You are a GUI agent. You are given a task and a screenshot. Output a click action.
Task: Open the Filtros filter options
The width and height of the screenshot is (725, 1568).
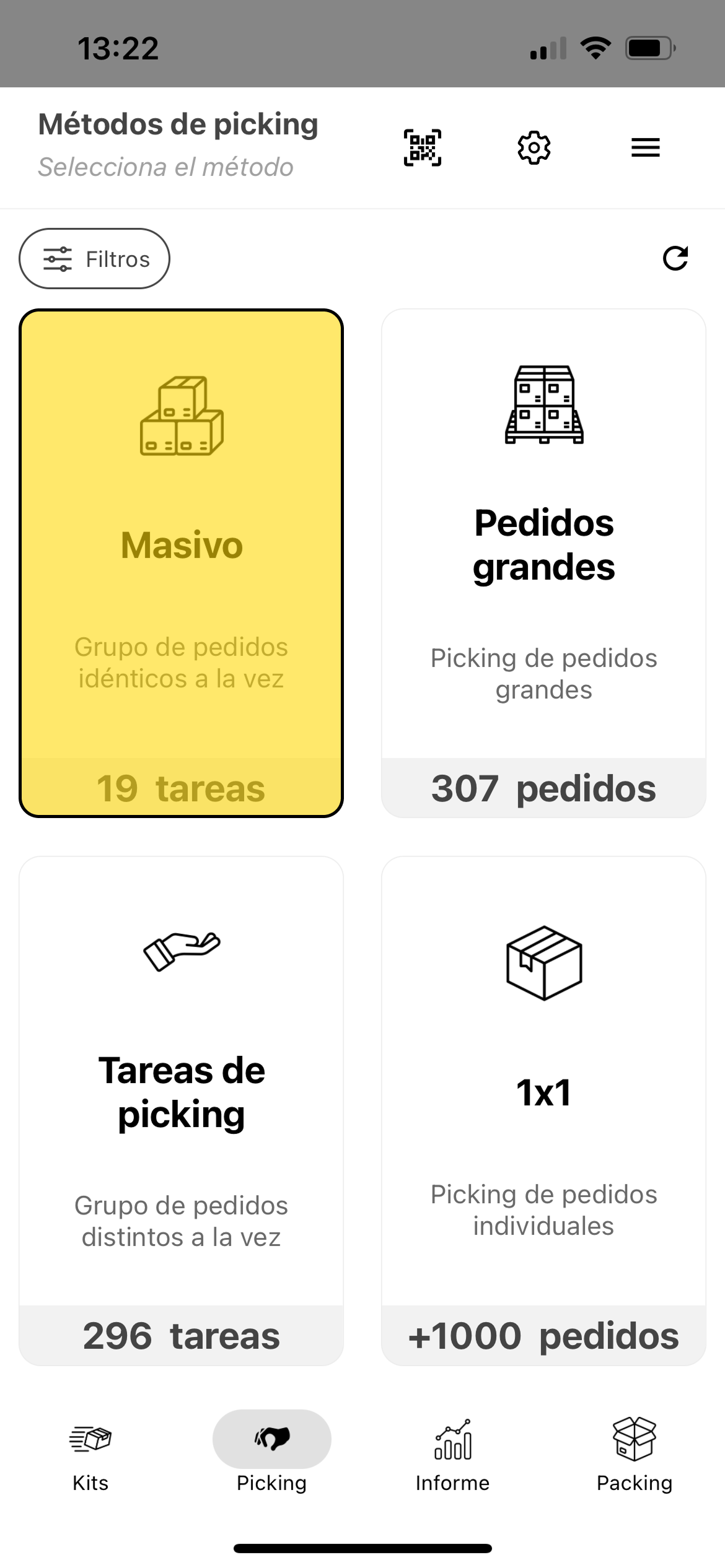pos(95,258)
